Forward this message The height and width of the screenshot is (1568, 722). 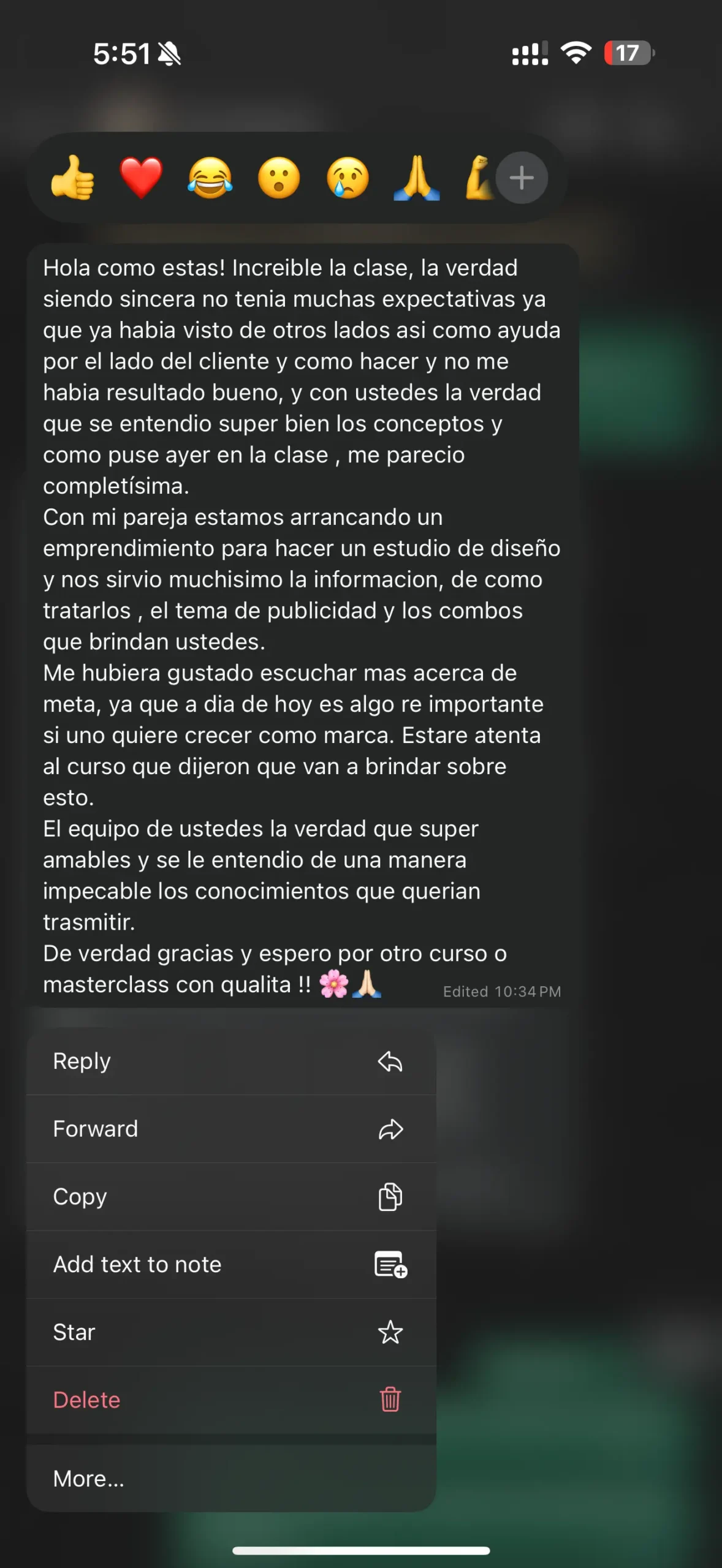coord(231,1129)
